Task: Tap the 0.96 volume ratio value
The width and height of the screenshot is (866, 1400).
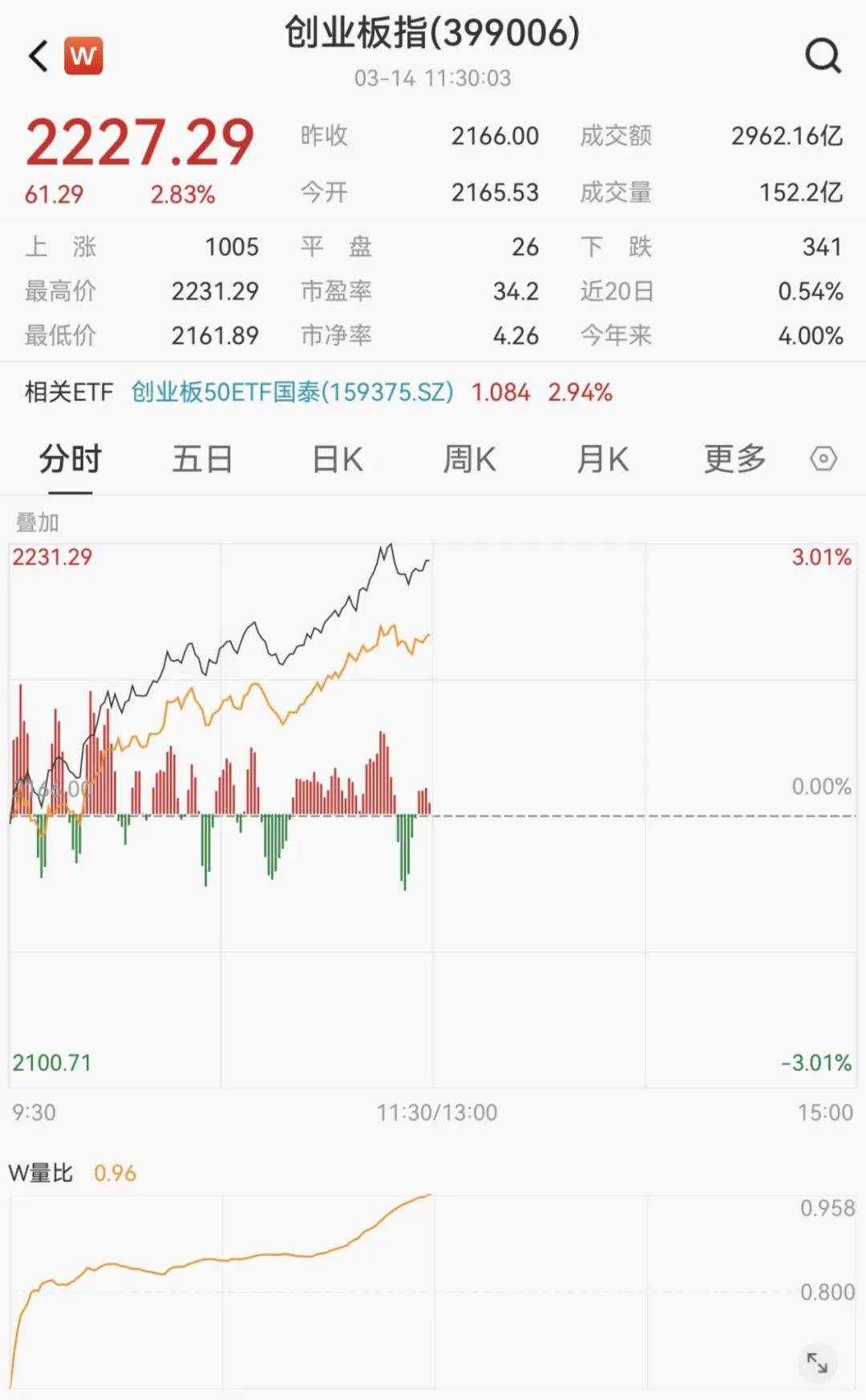Action: (115, 1171)
